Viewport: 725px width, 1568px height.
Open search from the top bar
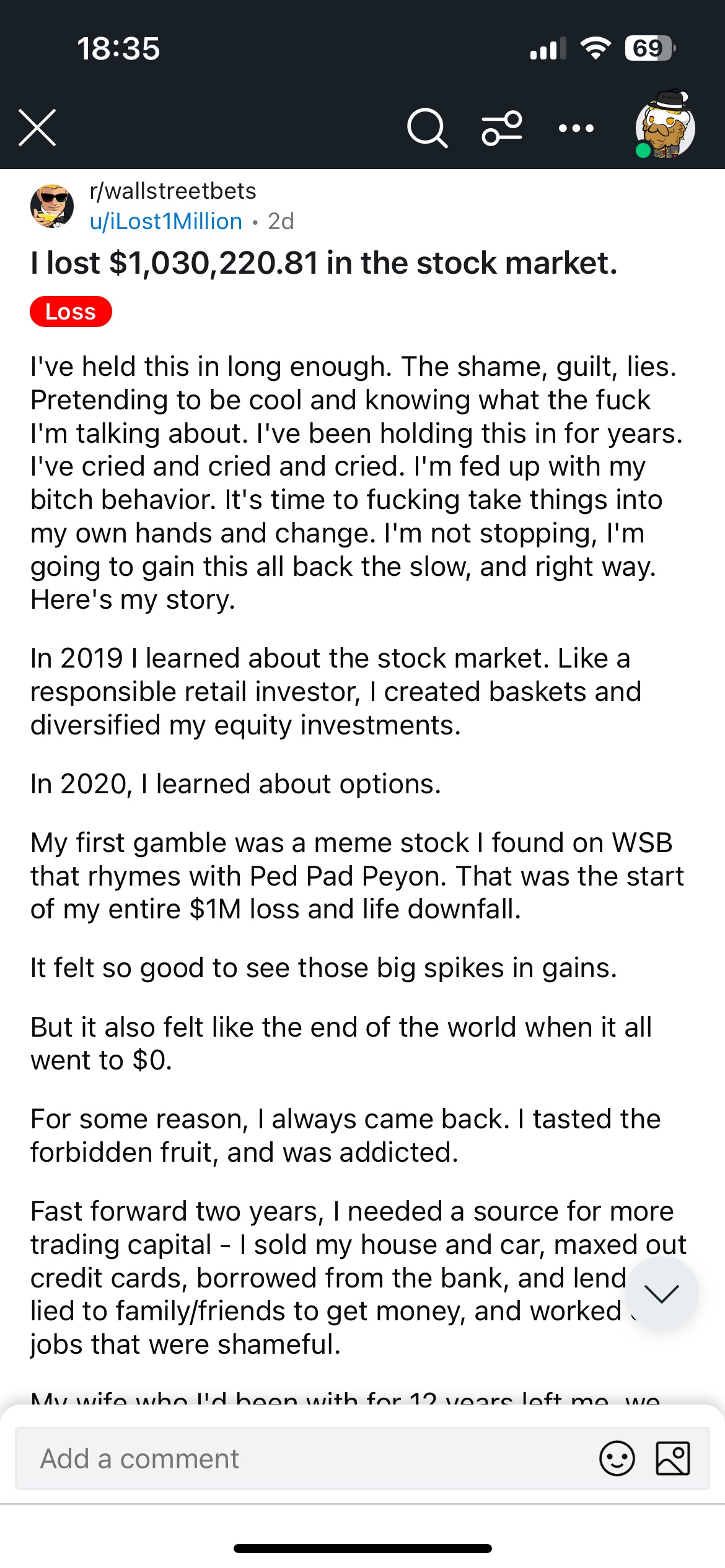click(x=427, y=128)
